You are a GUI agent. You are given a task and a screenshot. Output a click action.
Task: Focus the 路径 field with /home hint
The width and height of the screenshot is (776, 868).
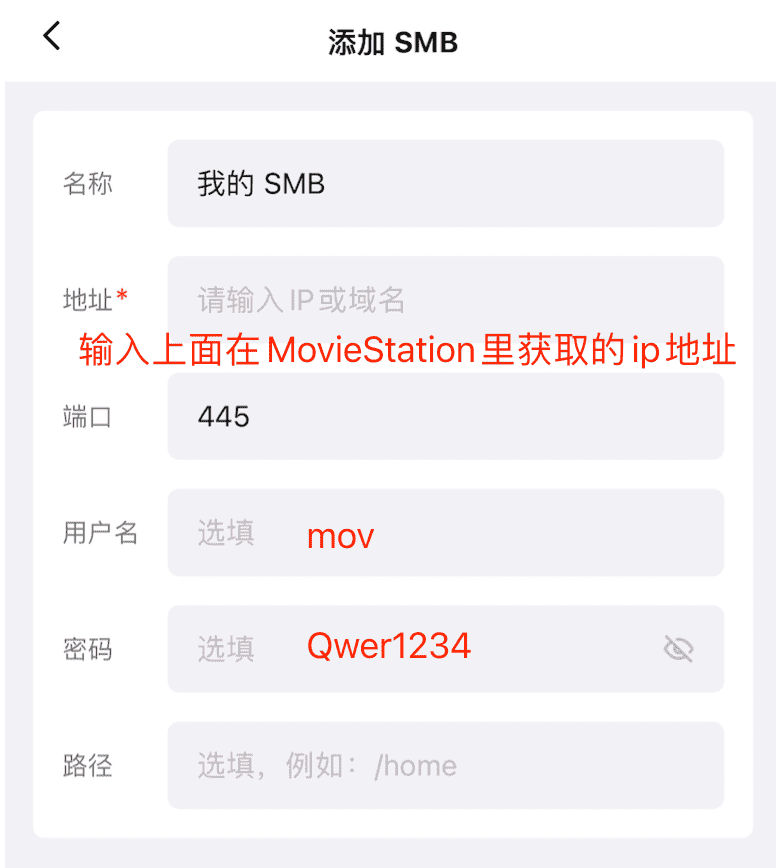(x=445, y=766)
